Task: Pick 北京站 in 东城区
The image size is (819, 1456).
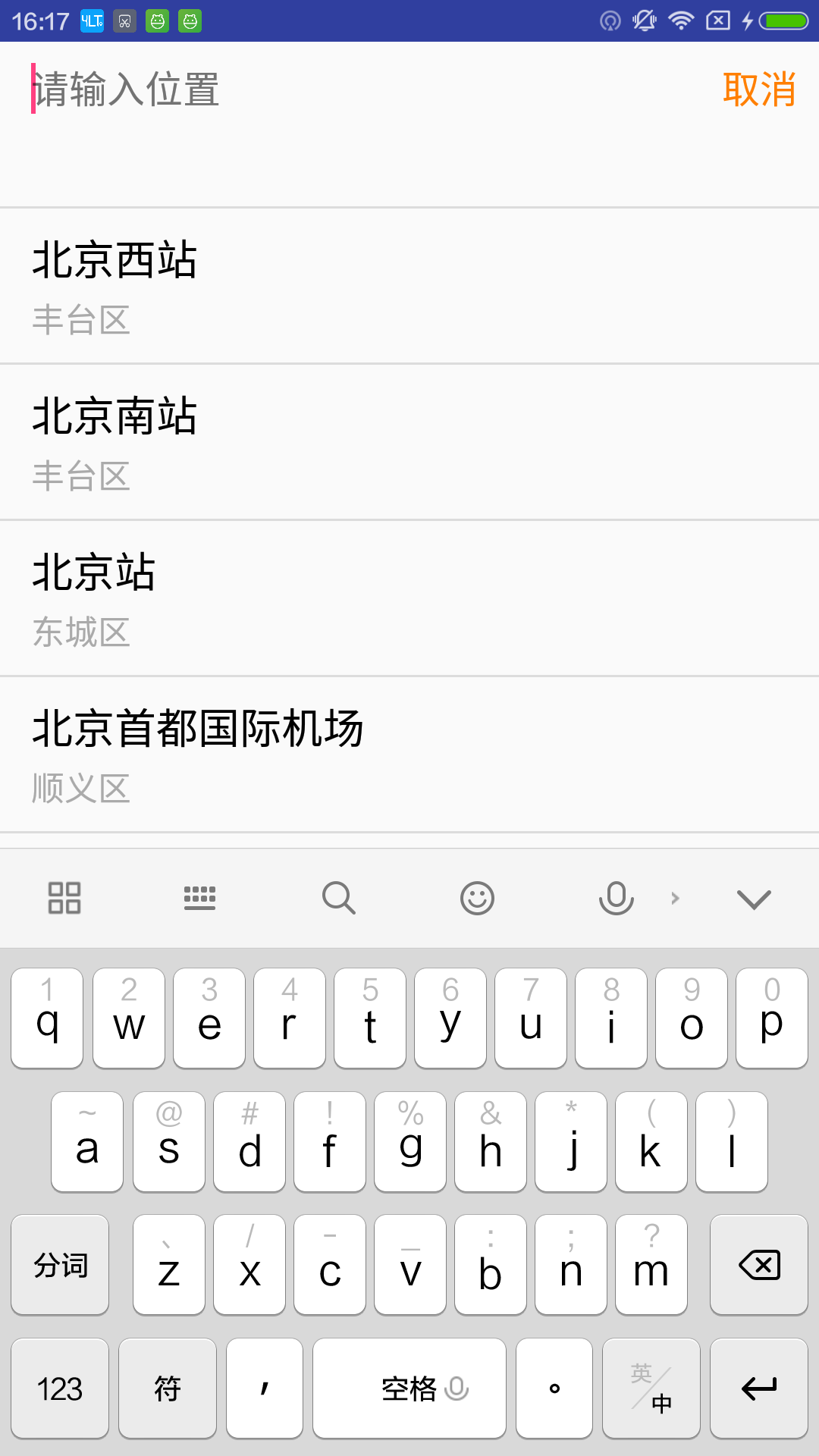Action: [409, 599]
